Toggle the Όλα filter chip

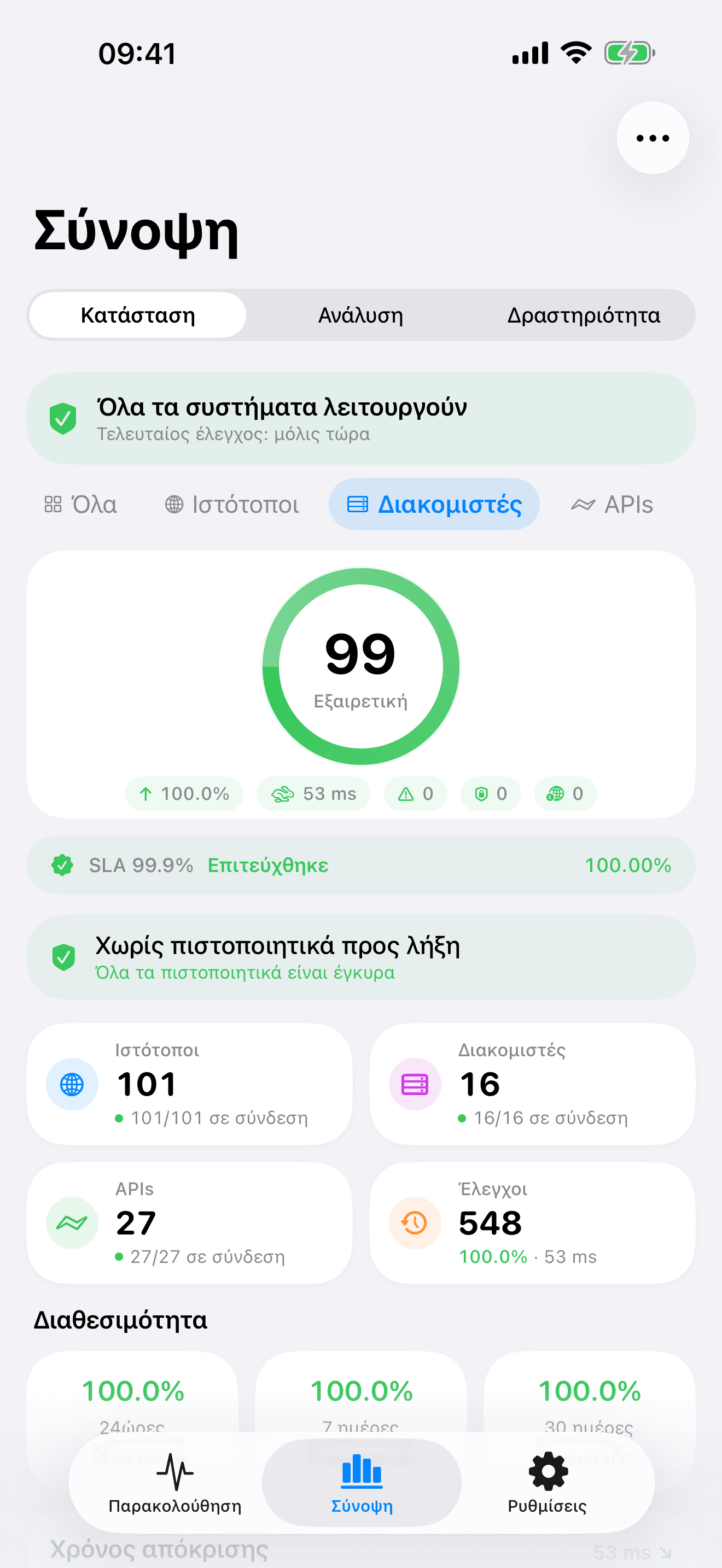(x=81, y=504)
